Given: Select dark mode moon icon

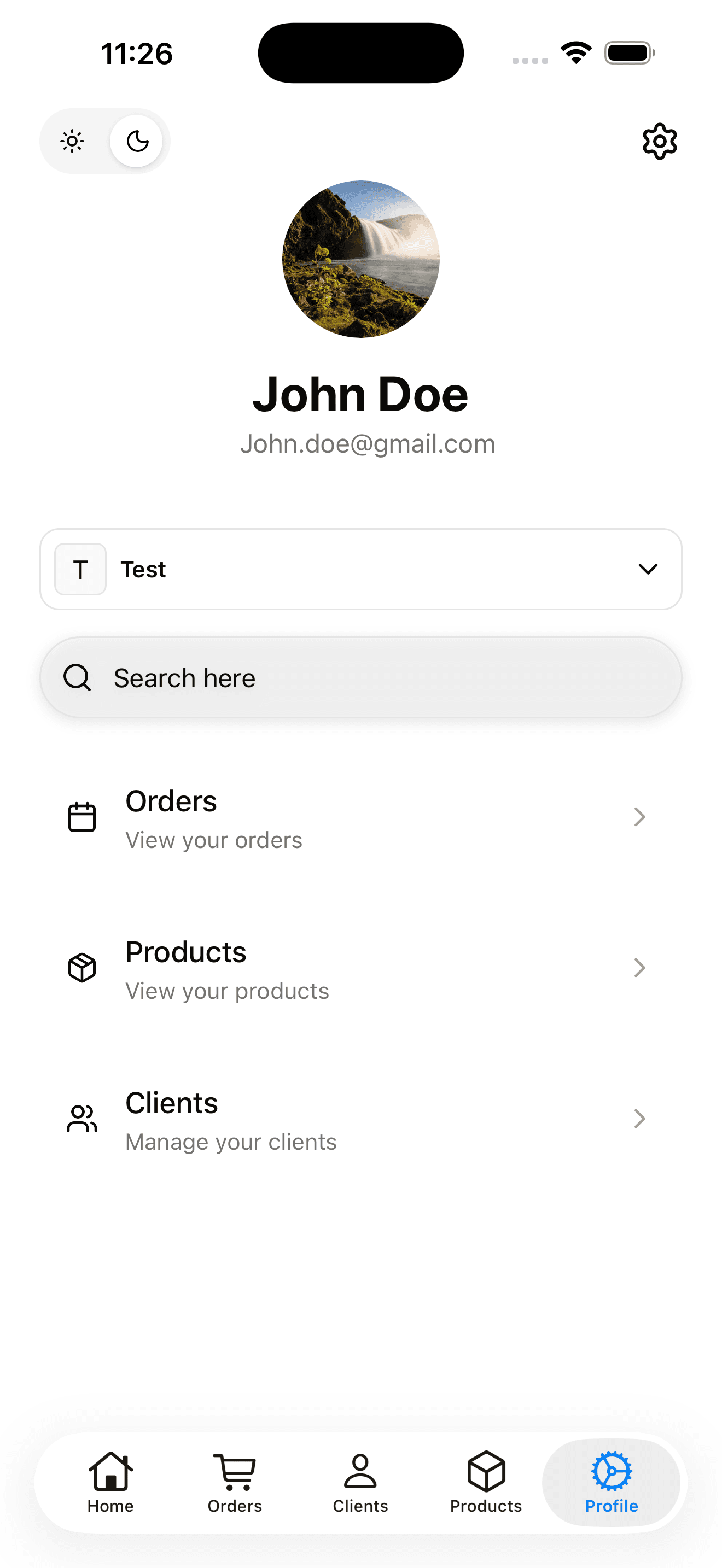Looking at the screenshot, I should pos(137,141).
